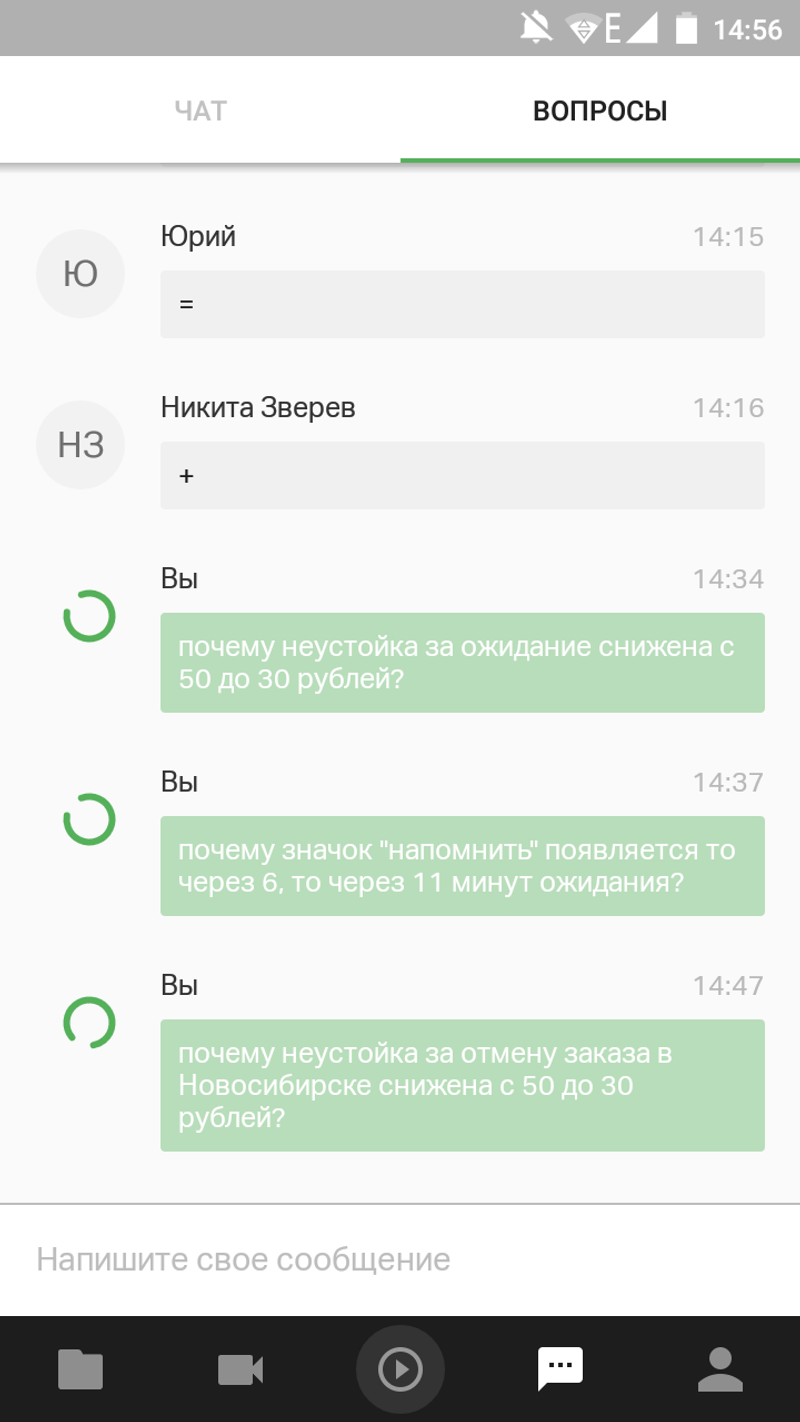The height and width of the screenshot is (1422, 800).
Task: Tap the message input field
Action: point(400,1259)
